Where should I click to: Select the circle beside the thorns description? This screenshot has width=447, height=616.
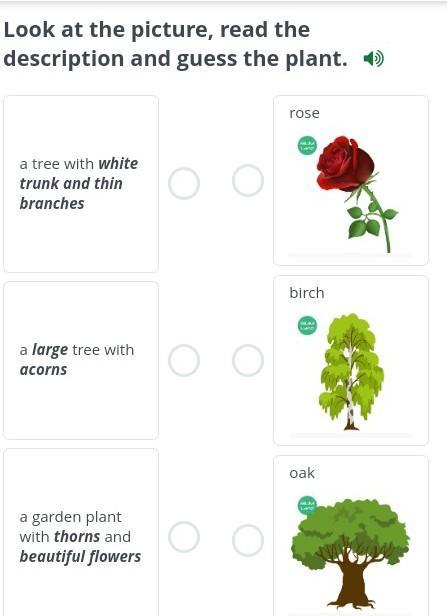184,537
